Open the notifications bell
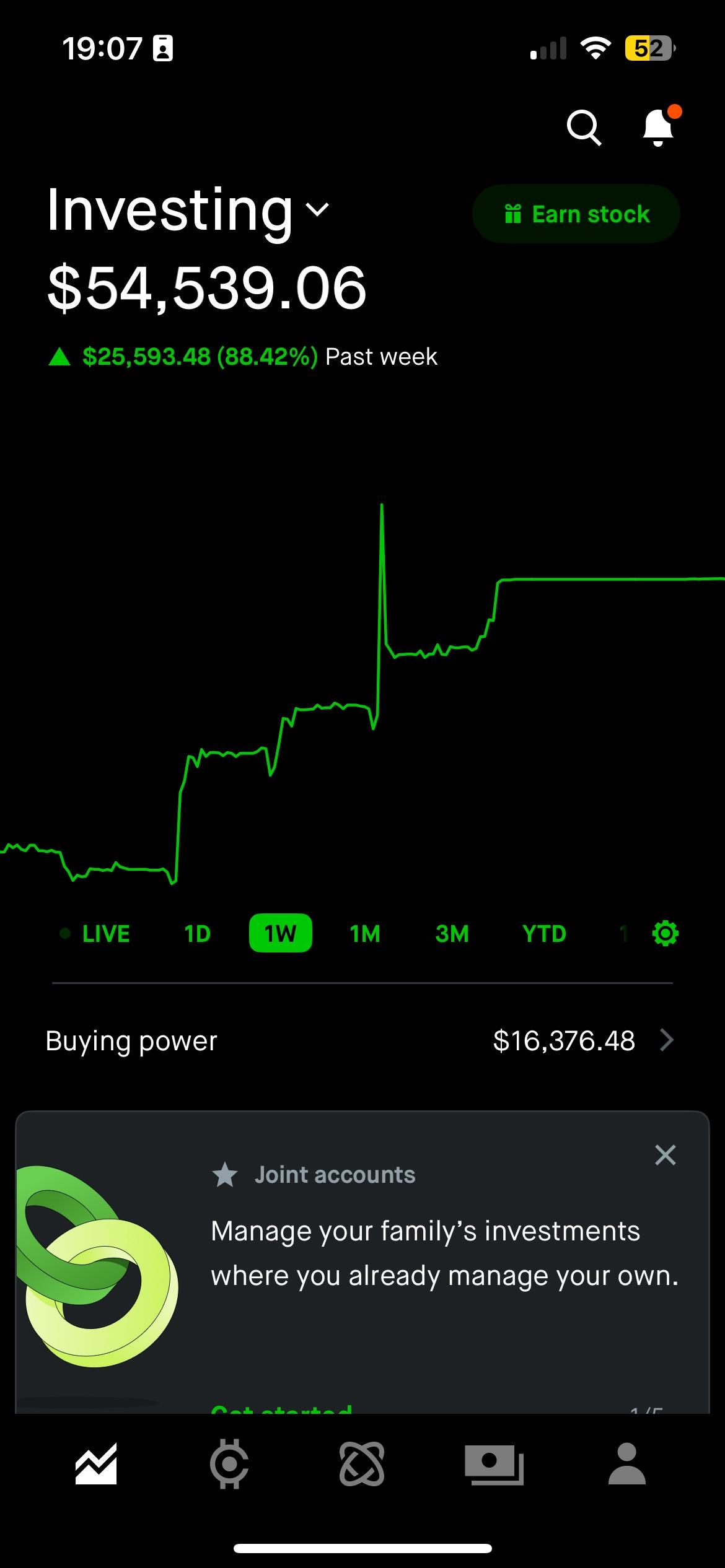Viewport: 725px width, 1568px height. pyautogui.click(x=658, y=128)
